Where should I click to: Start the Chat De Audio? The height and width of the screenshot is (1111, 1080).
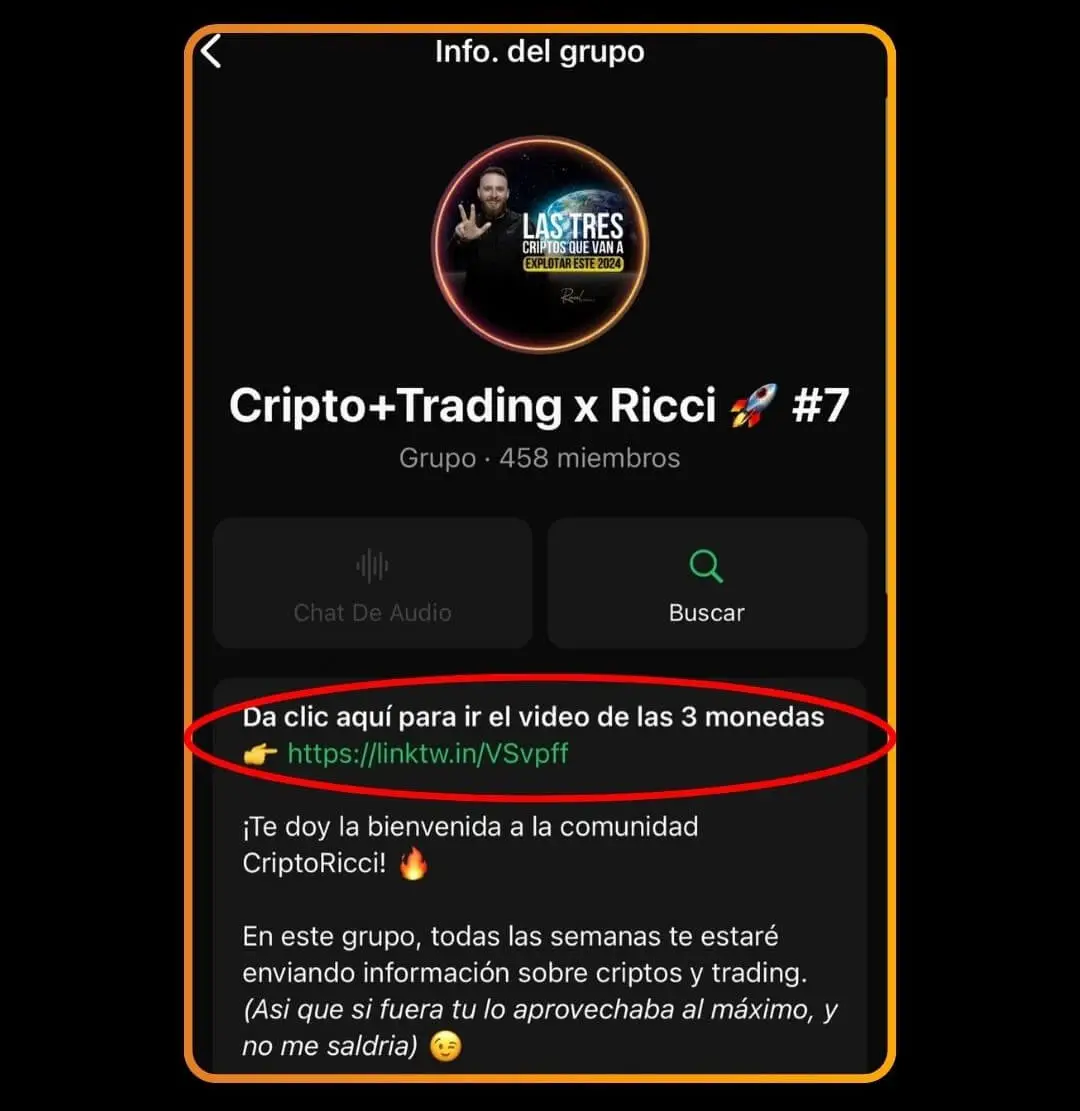point(373,583)
